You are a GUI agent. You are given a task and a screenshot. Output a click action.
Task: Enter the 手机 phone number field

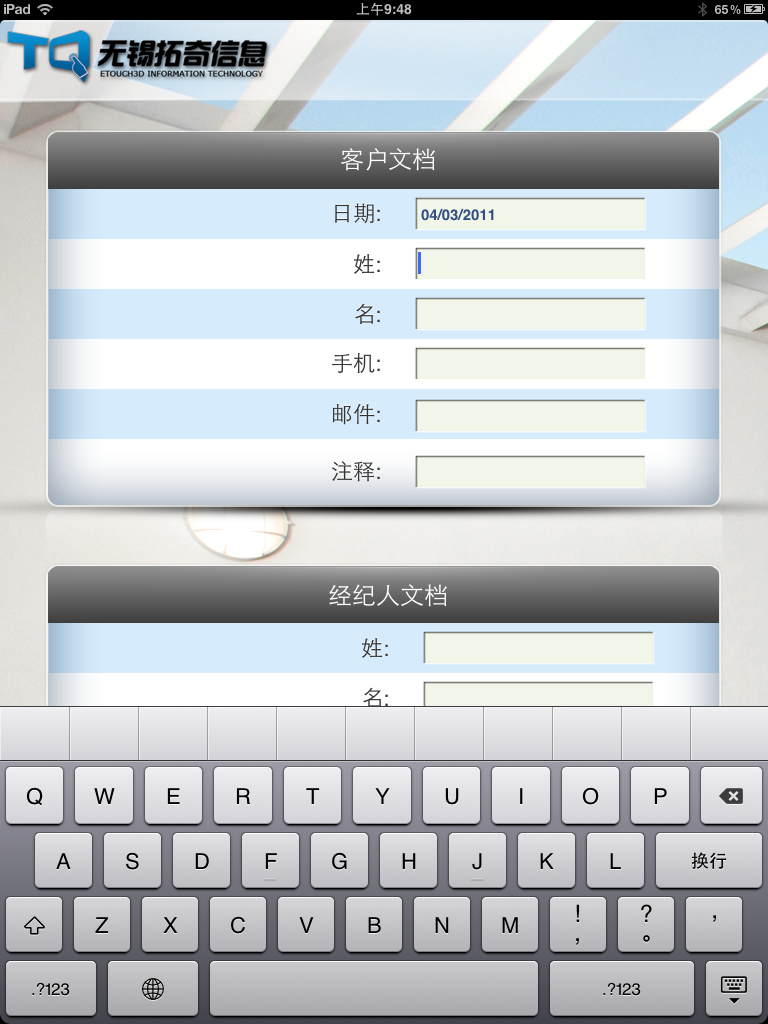tap(530, 364)
